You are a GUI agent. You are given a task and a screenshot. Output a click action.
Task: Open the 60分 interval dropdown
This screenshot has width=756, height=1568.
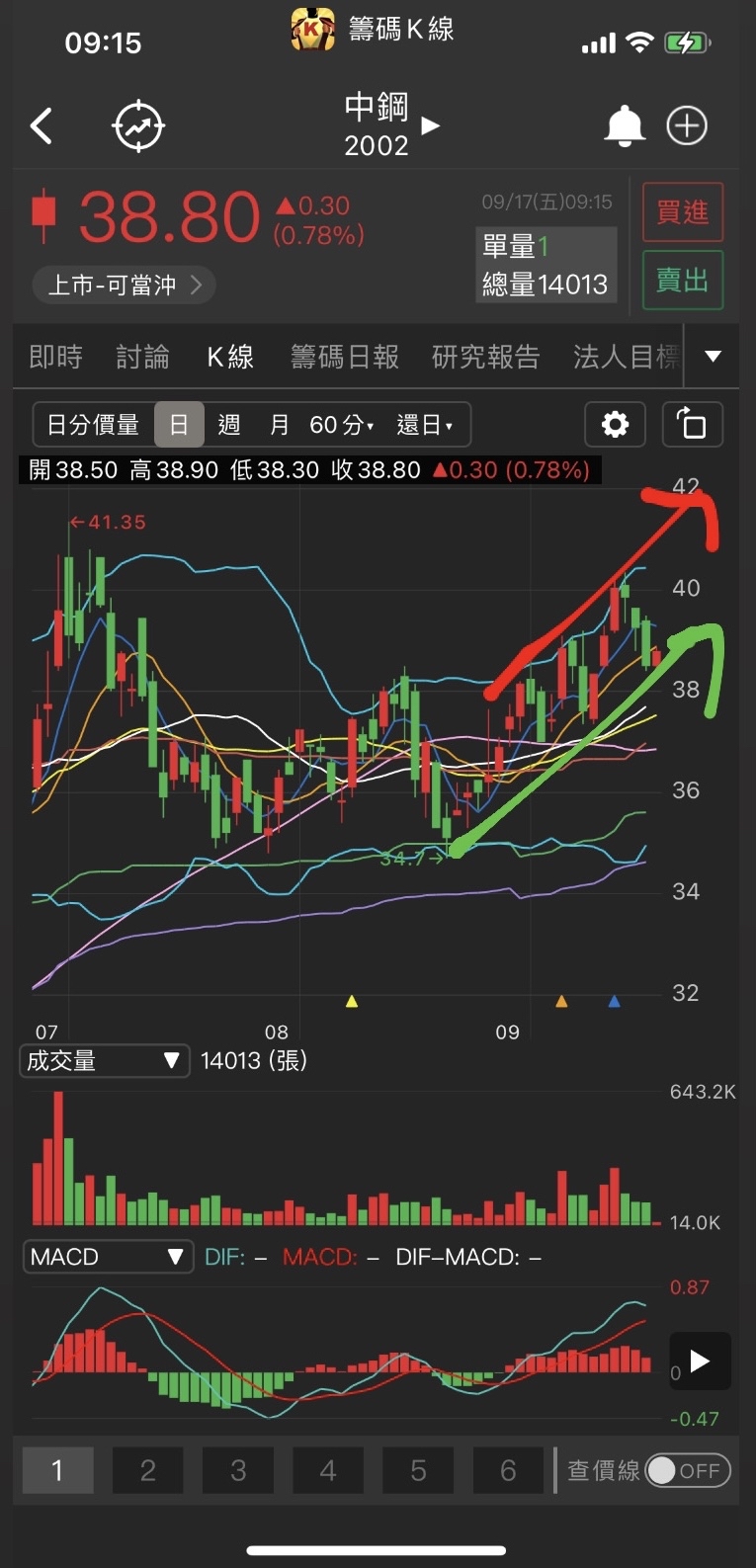(x=341, y=425)
